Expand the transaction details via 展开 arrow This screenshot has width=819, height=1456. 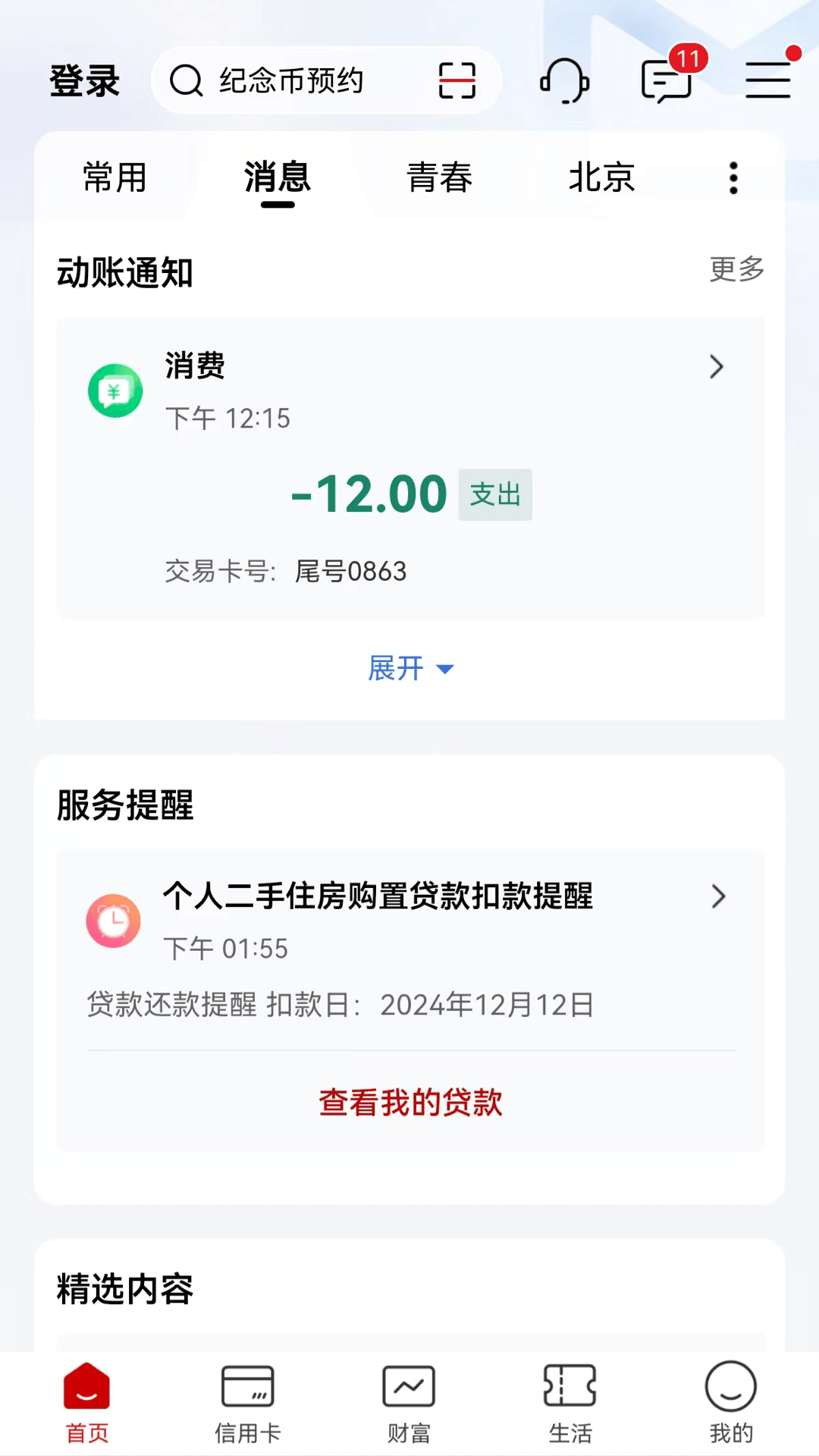pos(409,668)
